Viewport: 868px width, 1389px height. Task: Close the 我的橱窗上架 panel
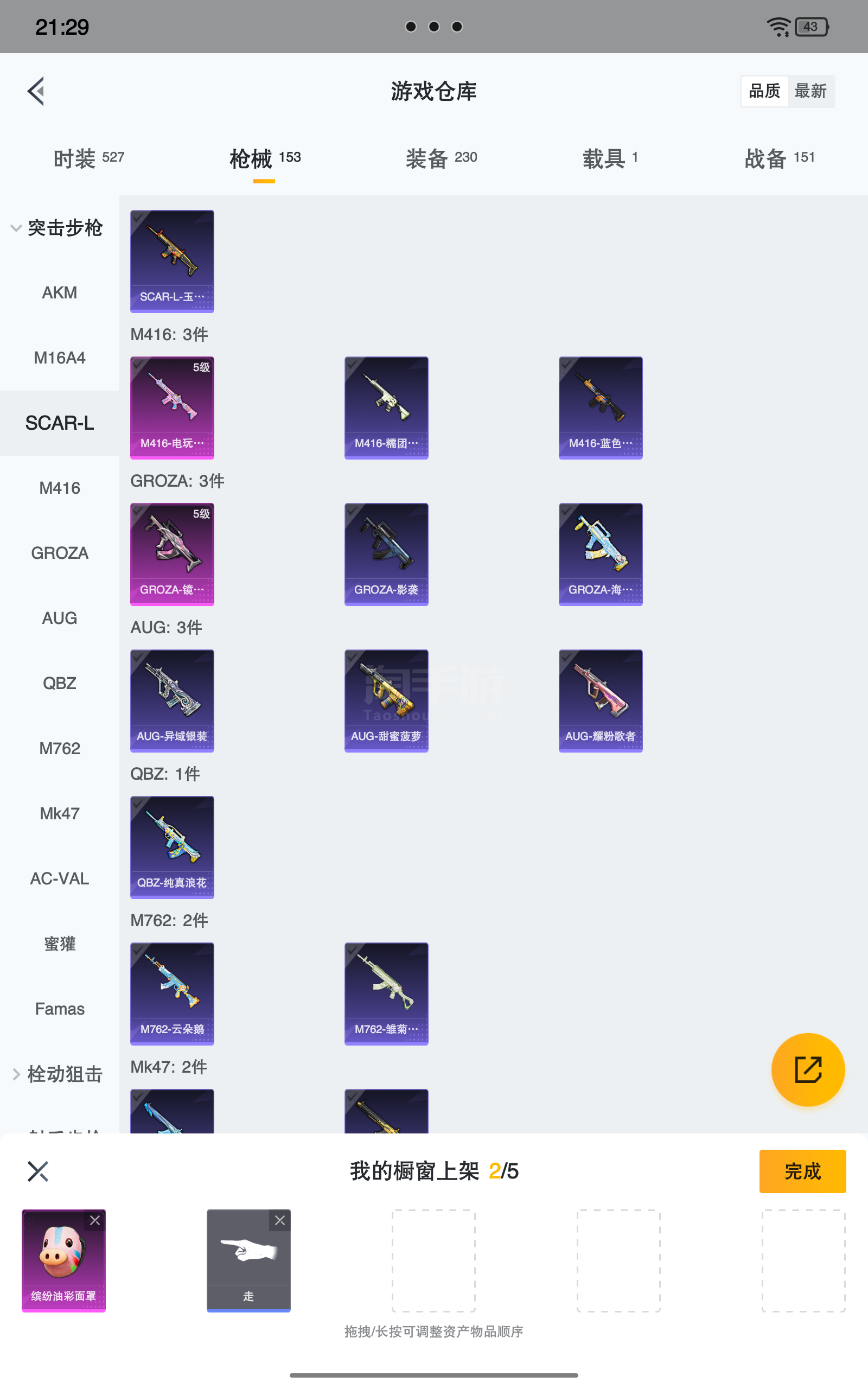38,1171
